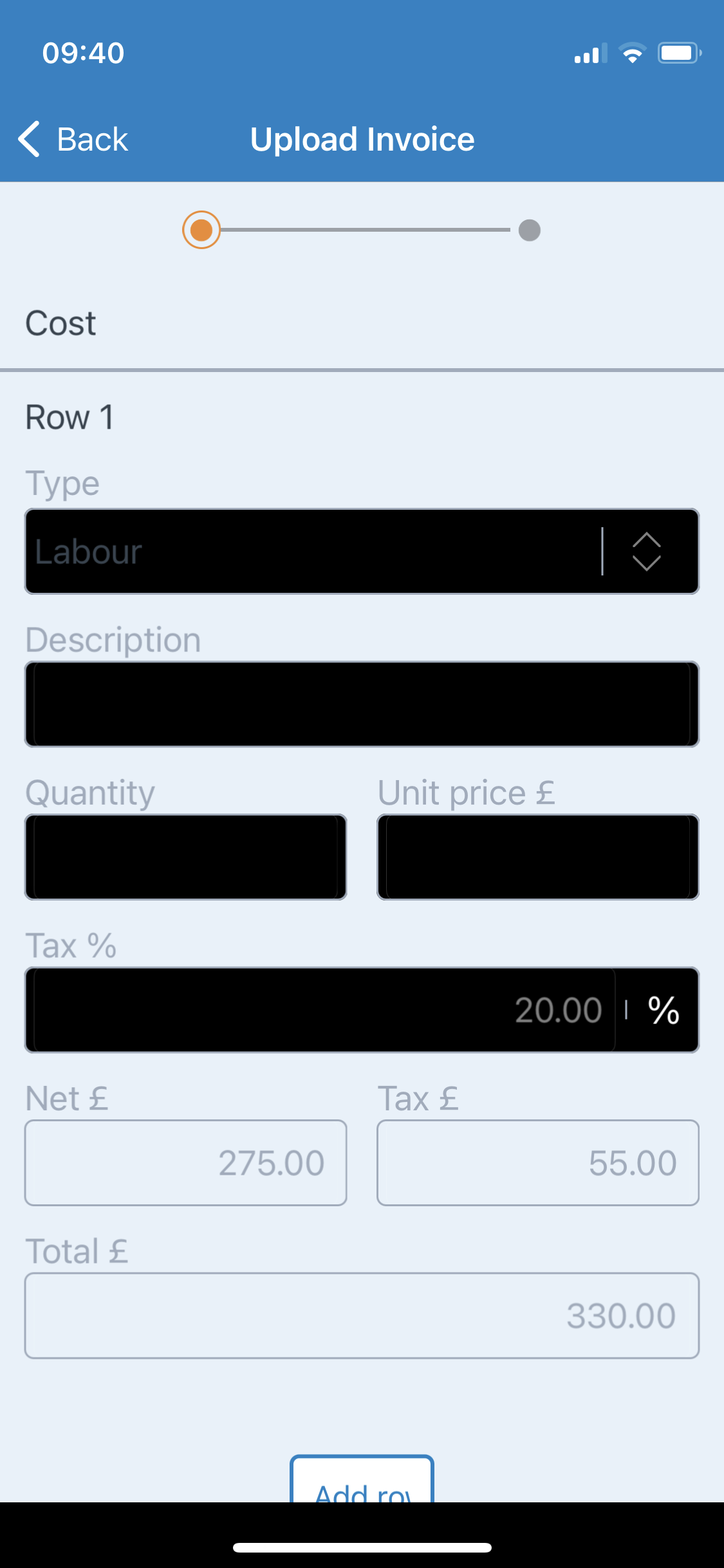Click the Unit price field
The width and height of the screenshot is (724, 1568).
pyautogui.click(x=538, y=857)
